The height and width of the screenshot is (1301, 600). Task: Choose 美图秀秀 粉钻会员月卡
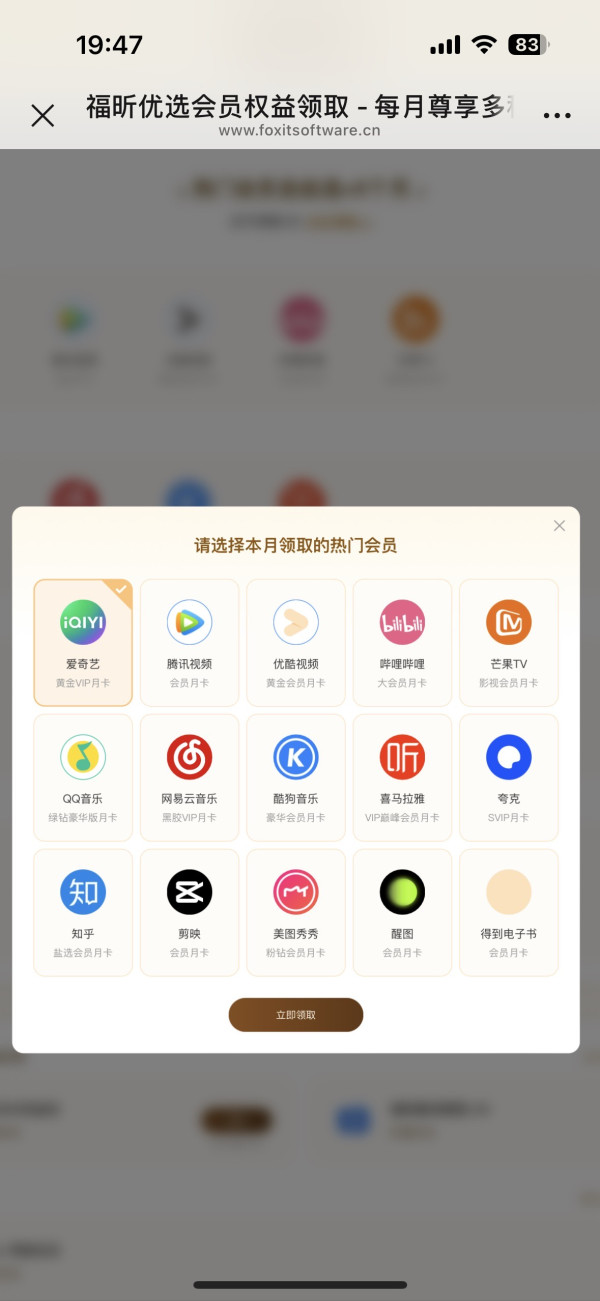(296, 913)
